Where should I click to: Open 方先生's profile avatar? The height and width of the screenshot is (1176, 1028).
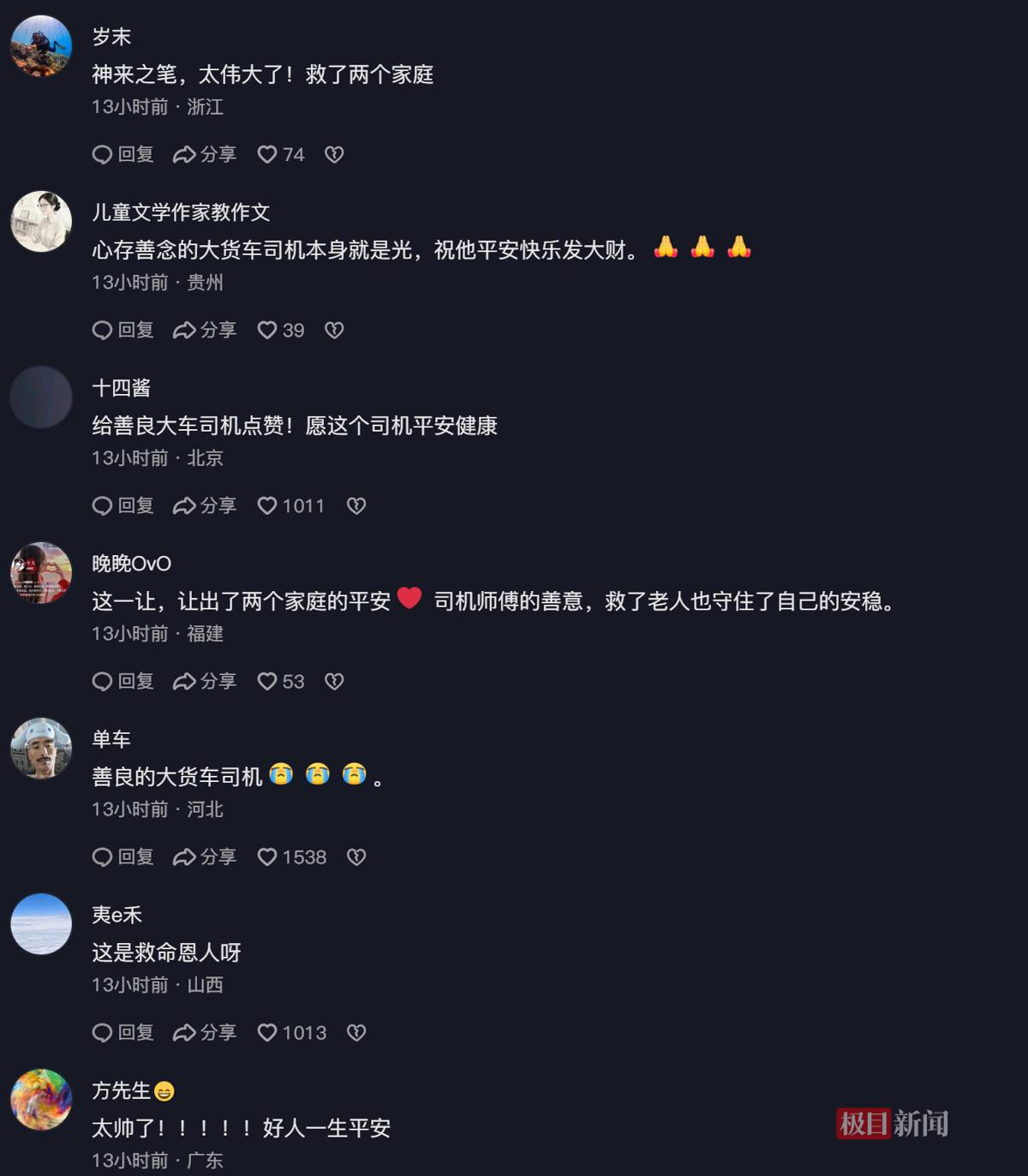(x=41, y=1100)
